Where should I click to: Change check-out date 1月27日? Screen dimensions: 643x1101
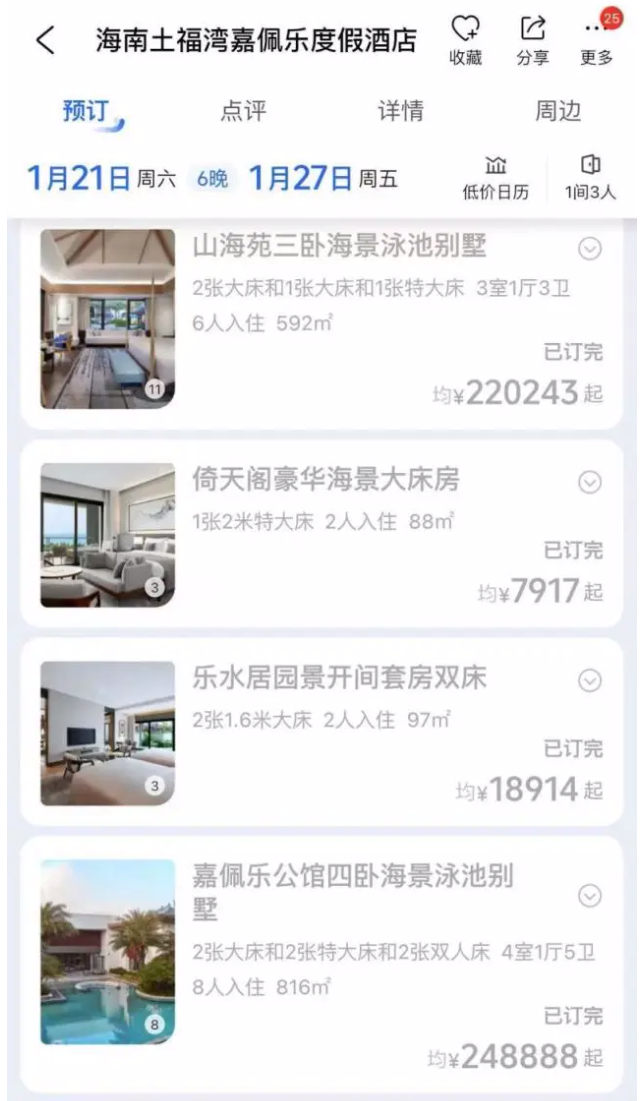pos(323,178)
